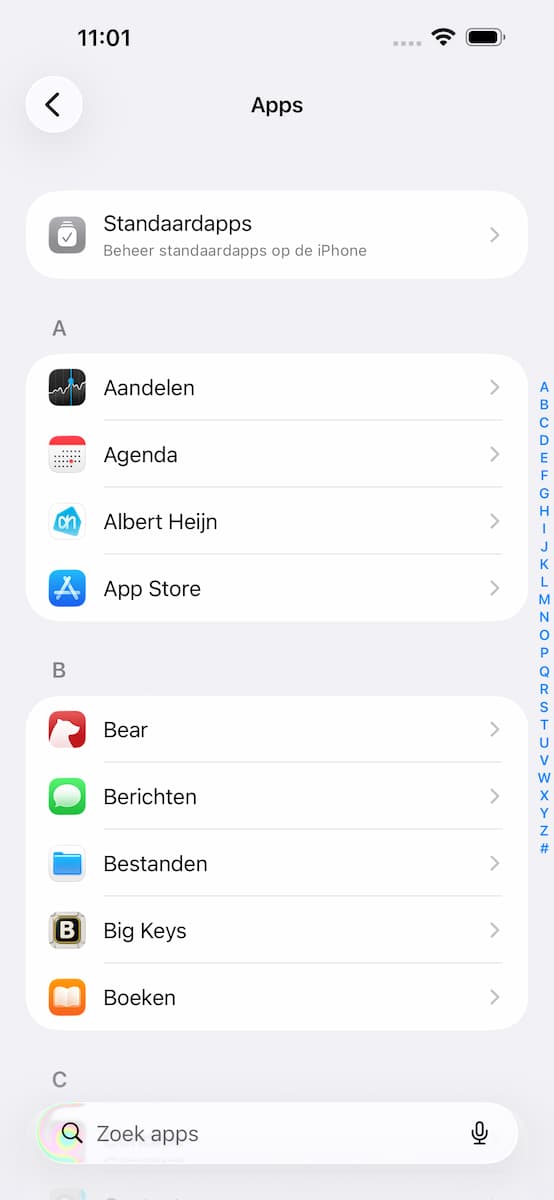Start voice search with the microphone icon

click(x=480, y=1133)
